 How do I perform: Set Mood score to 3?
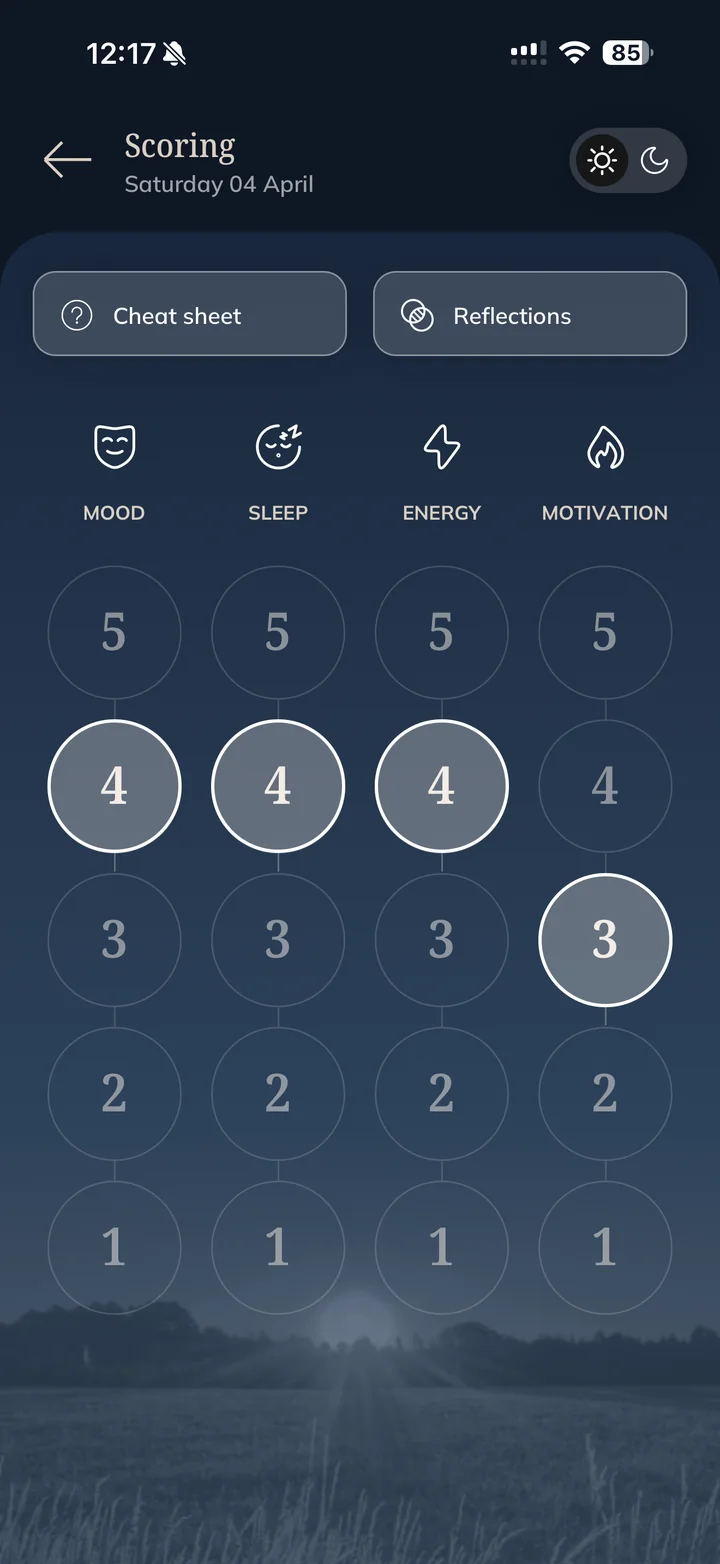tap(114, 940)
